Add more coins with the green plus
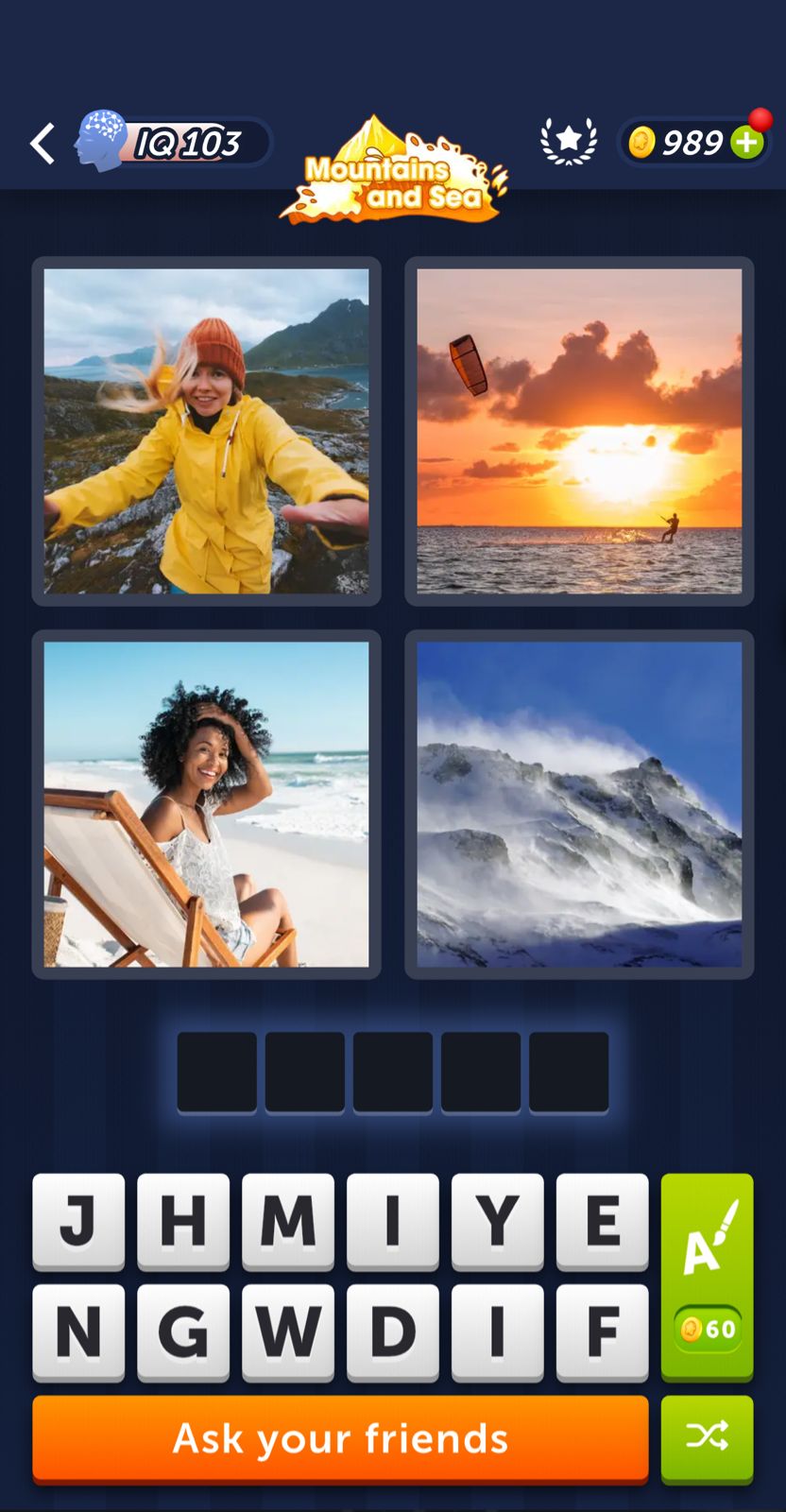786x1512 pixels. [x=746, y=143]
